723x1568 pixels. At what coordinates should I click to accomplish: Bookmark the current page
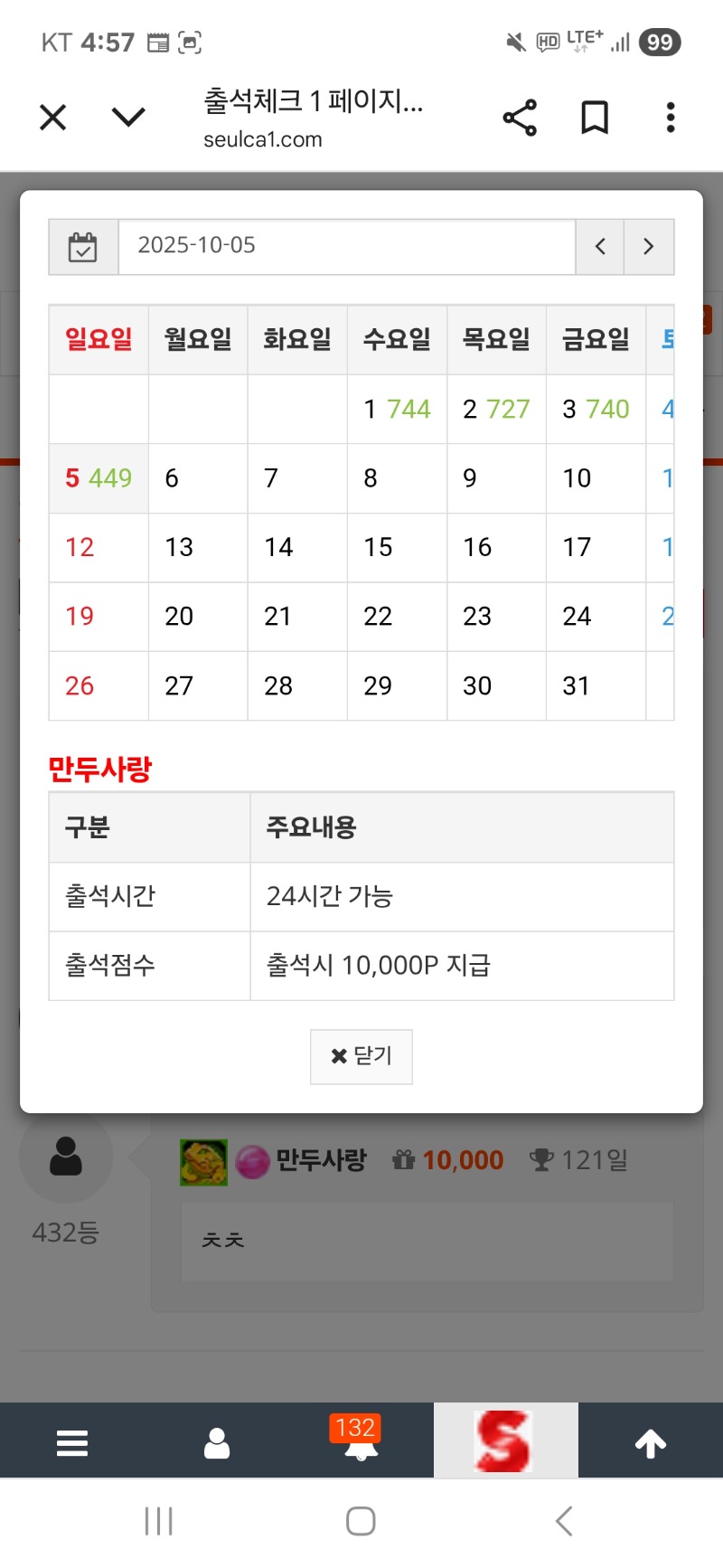point(594,118)
